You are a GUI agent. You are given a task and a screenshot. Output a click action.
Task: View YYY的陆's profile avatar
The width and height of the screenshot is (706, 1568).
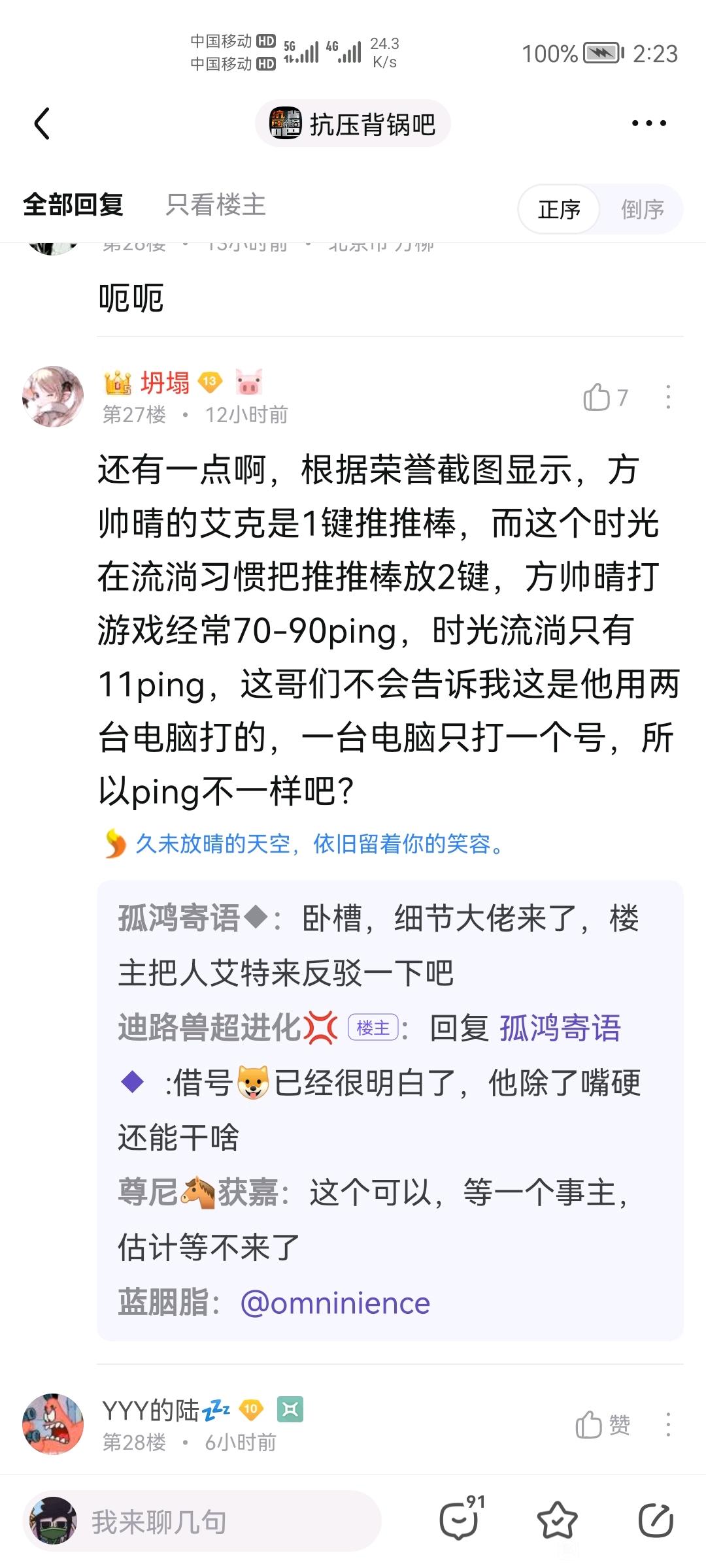coord(53,1424)
